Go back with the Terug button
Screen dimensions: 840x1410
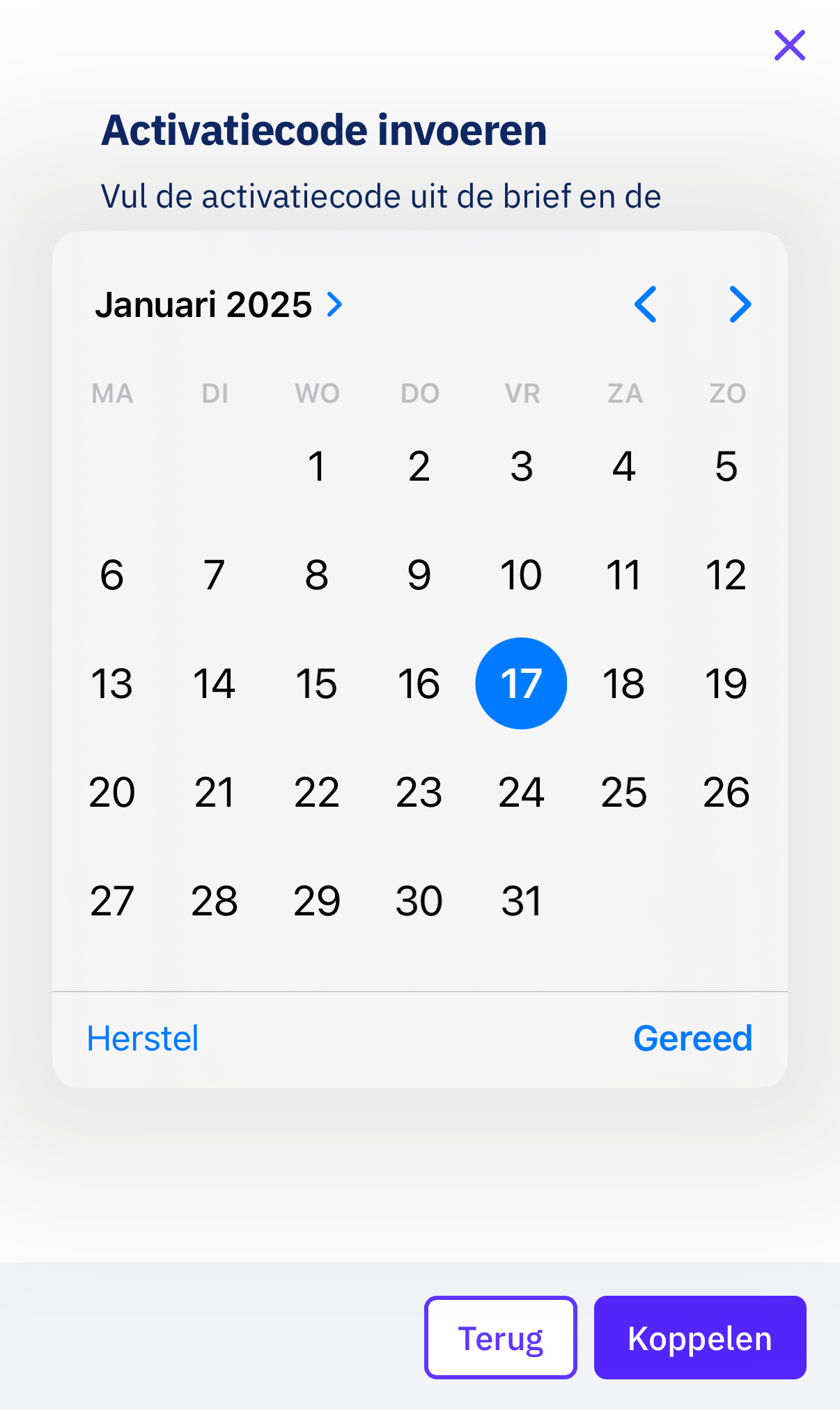(500, 1338)
